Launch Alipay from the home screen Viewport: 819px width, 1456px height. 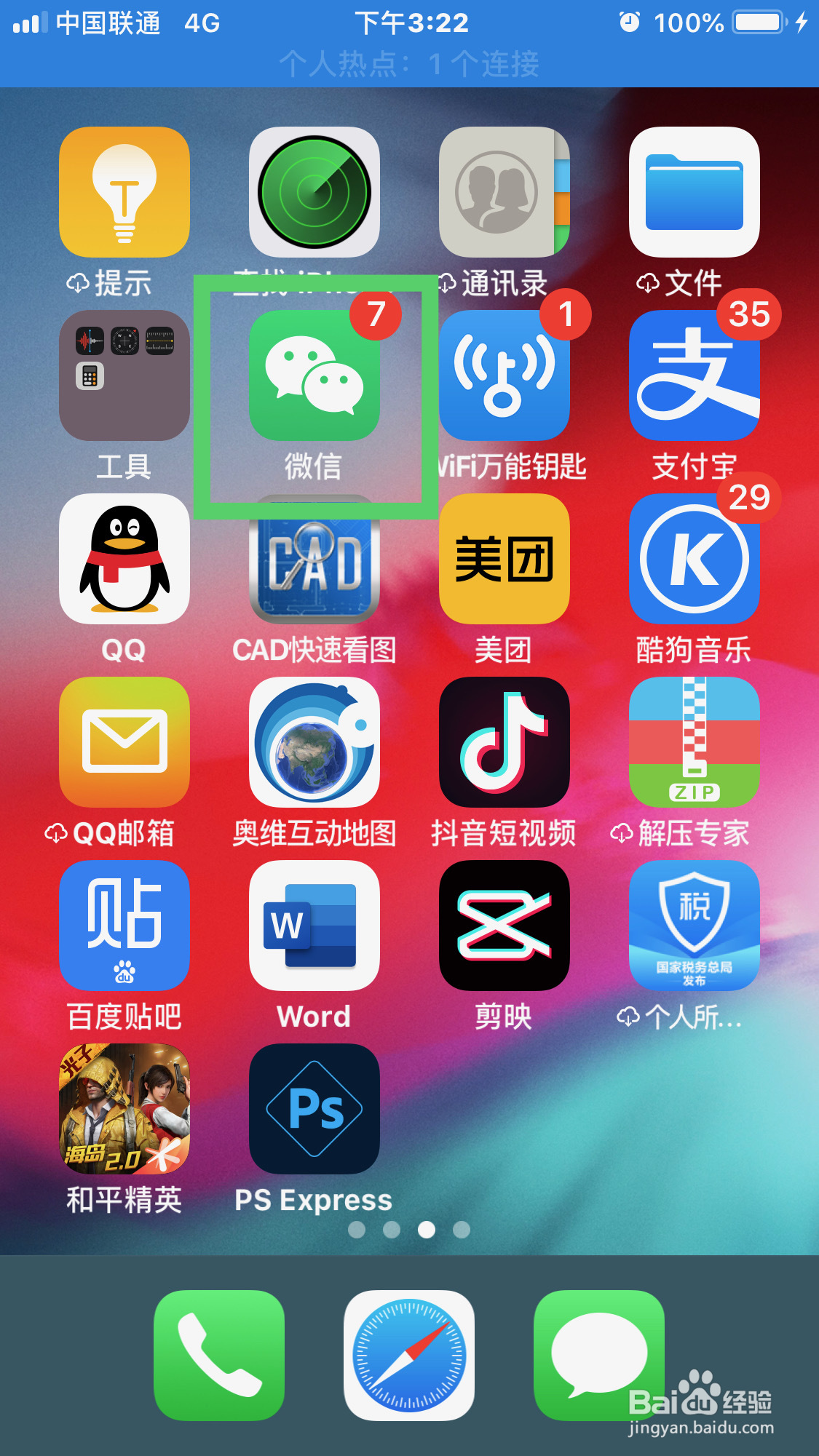[694, 375]
